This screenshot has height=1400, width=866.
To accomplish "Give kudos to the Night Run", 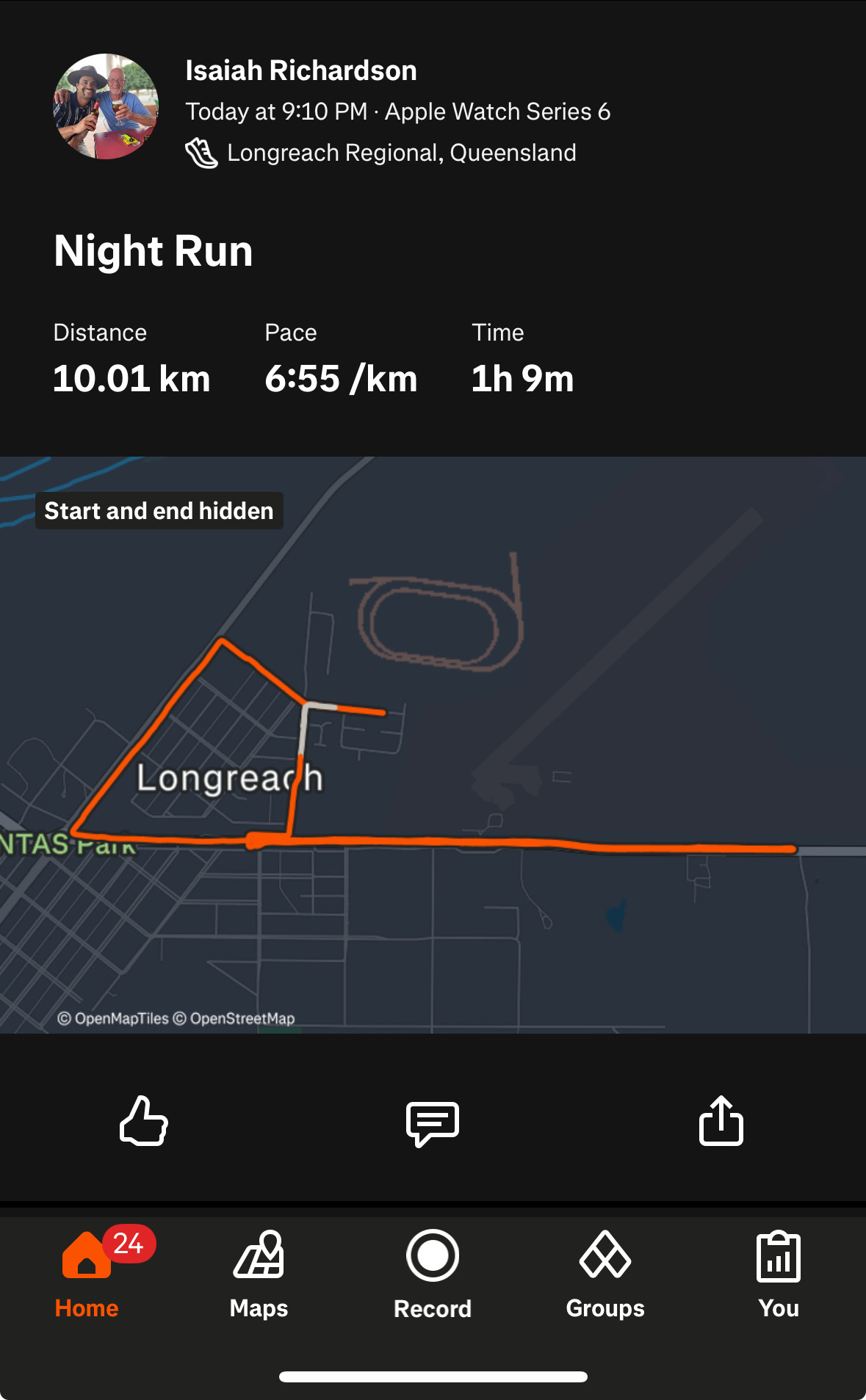I will (144, 1121).
